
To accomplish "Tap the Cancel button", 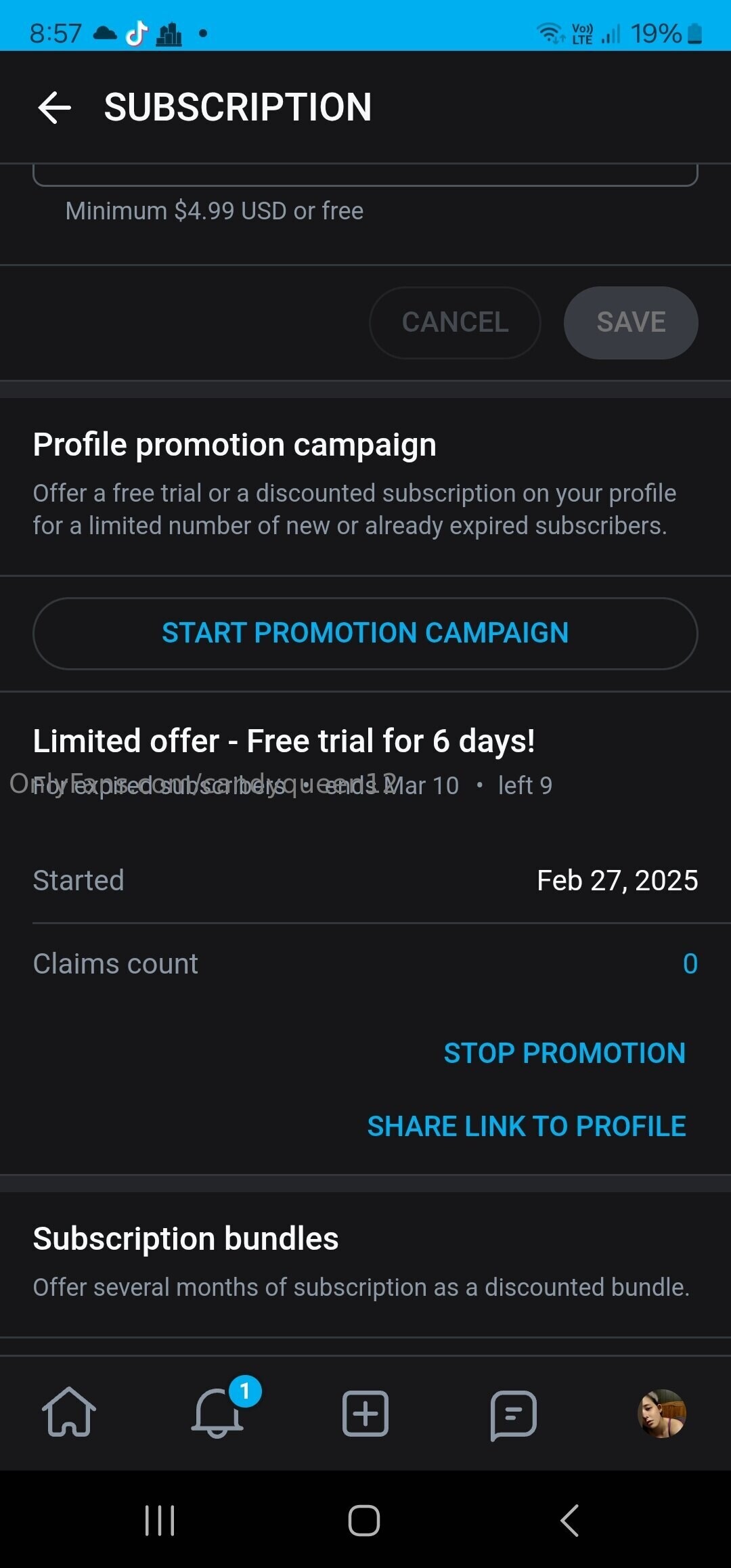I will coord(455,322).
